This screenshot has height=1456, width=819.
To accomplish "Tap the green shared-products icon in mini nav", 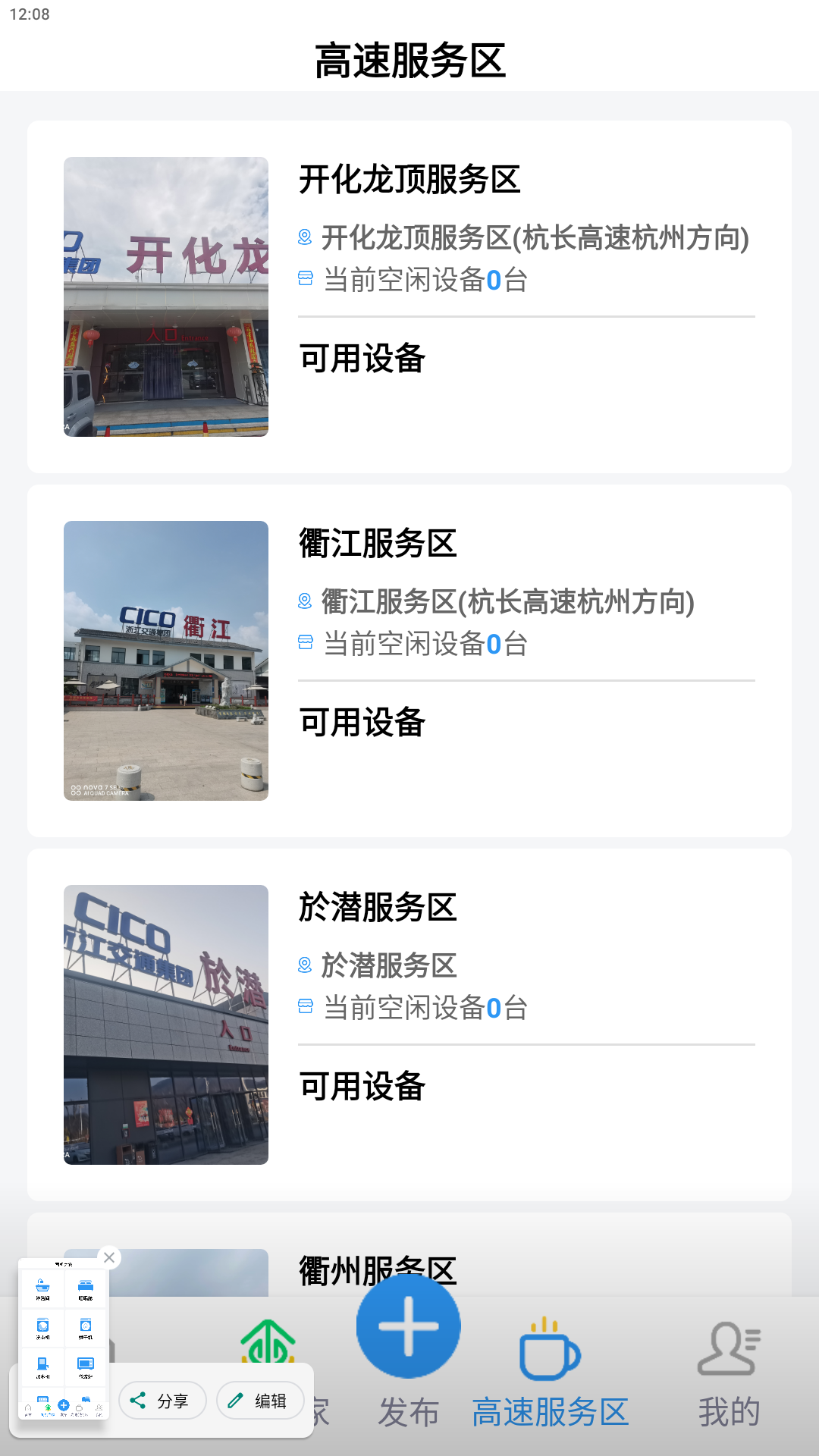I will [x=48, y=1407].
